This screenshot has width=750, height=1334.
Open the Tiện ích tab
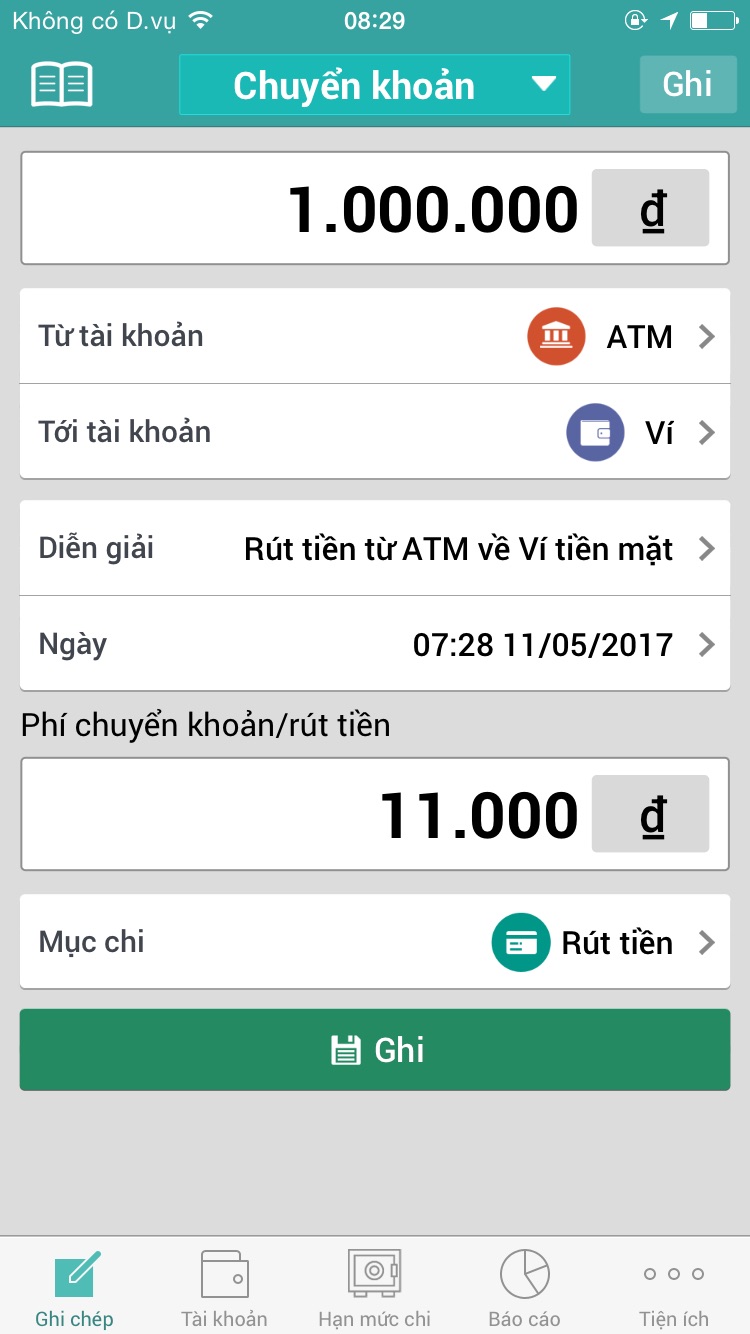point(674,1288)
